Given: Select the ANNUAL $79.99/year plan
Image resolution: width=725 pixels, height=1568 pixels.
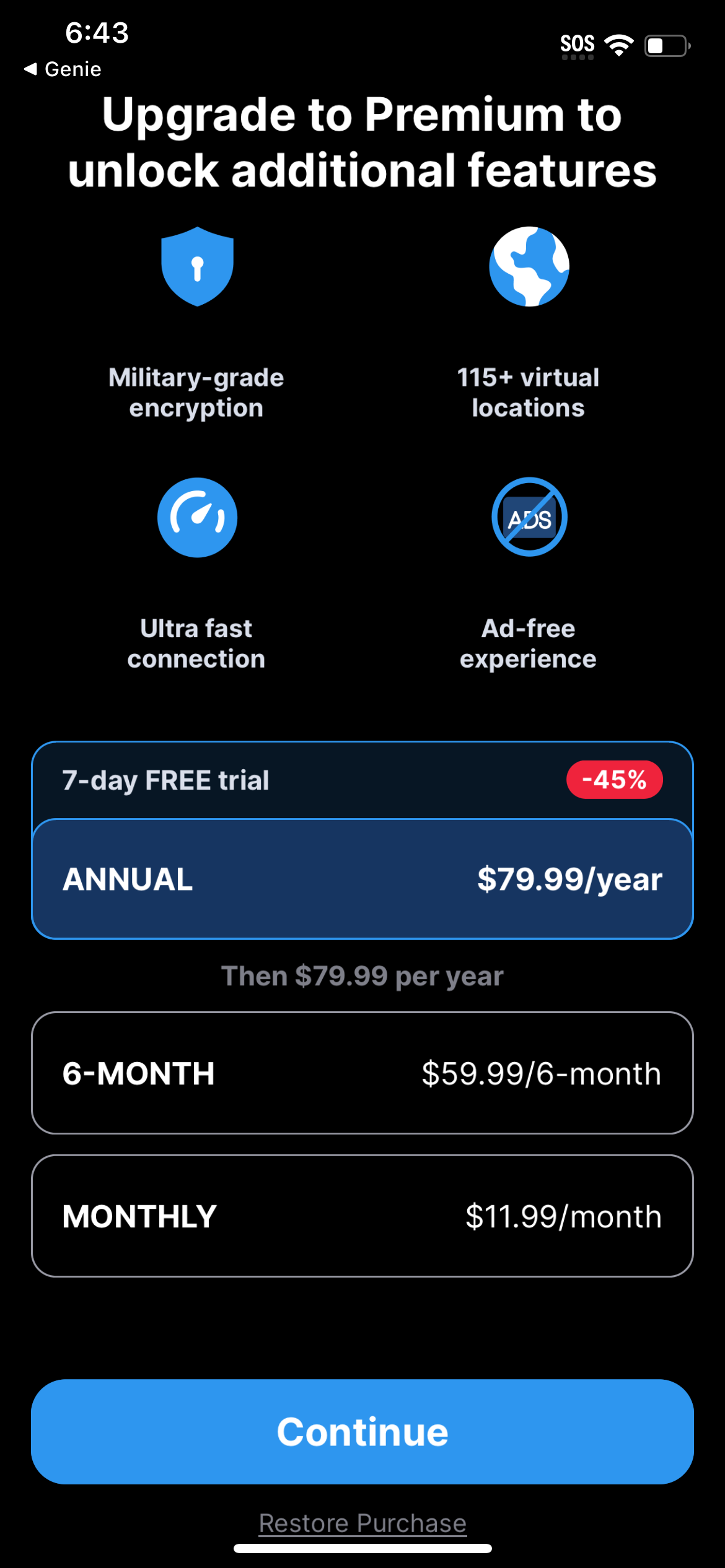Looking at the screenshot, I should click(362, 878).
